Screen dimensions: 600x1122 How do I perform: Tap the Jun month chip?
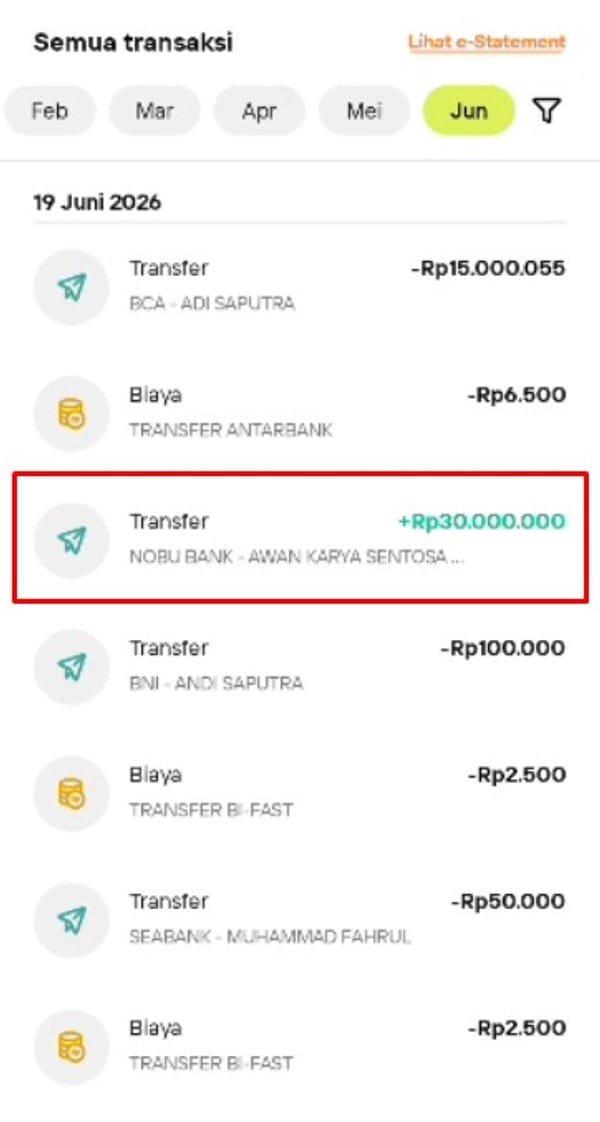469,111
